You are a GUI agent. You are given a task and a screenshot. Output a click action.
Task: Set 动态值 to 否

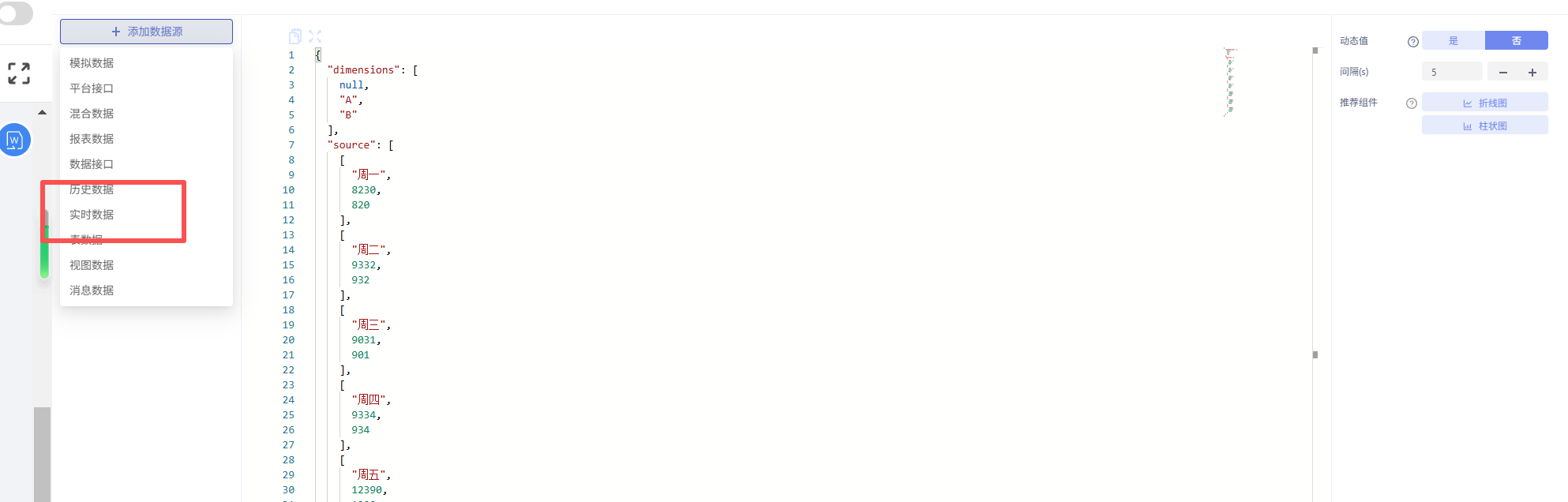coord(1516,40)
